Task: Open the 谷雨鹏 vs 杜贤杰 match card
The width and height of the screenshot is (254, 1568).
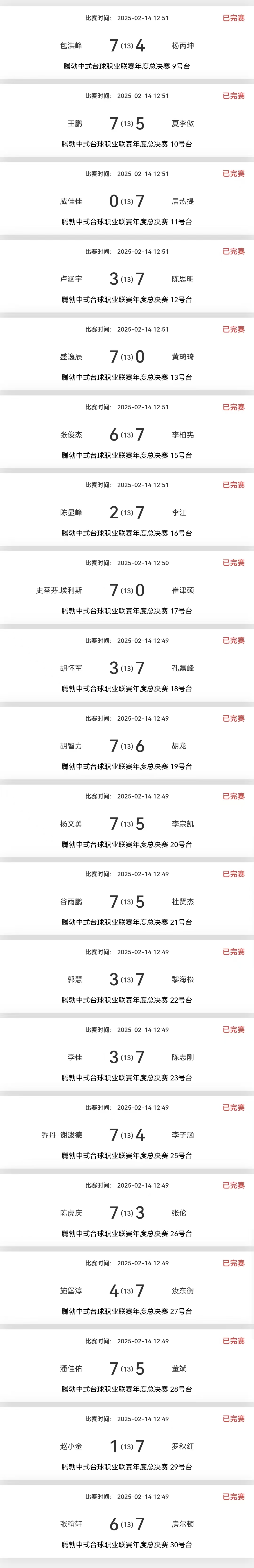Action: [127, 902]
